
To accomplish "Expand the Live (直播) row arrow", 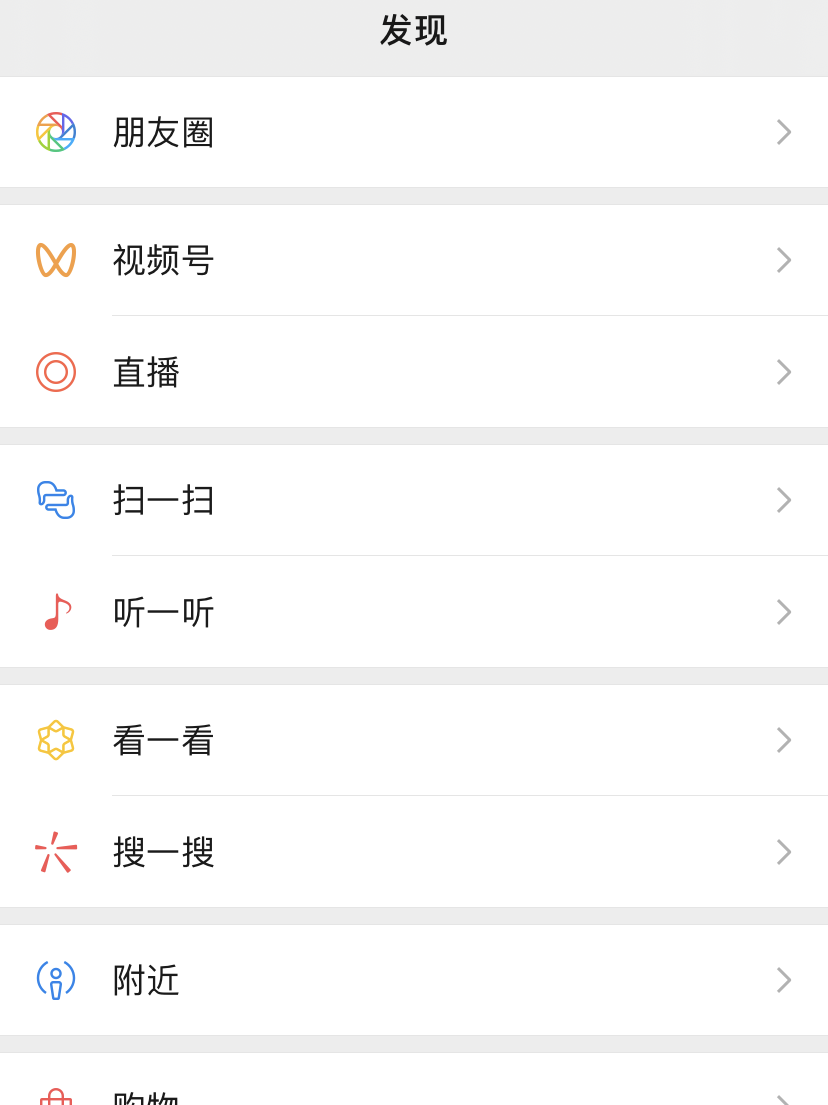I will point(784,372).
